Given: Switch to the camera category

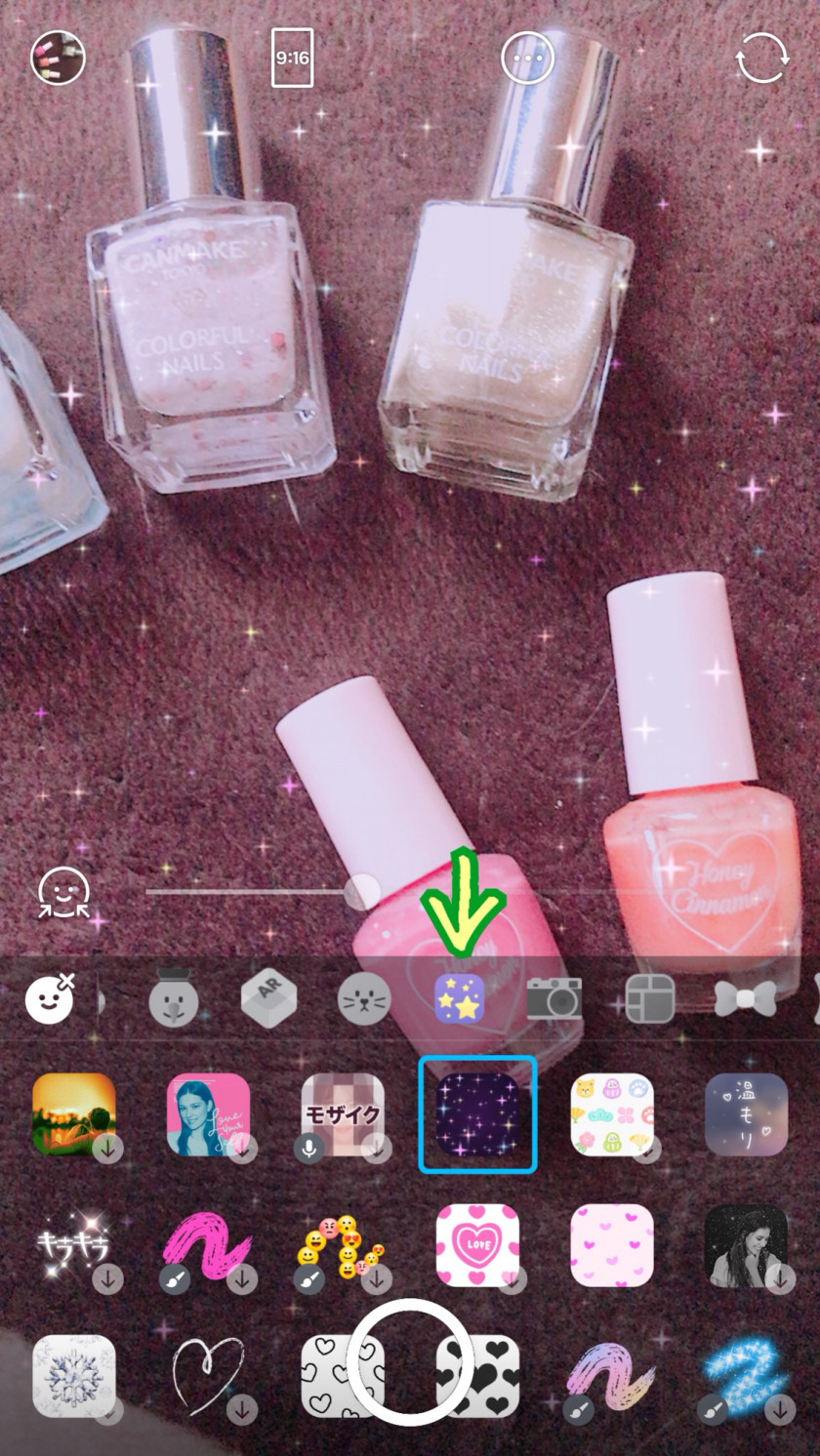Looking at the screenshot, I should click(x=553, y=998).
